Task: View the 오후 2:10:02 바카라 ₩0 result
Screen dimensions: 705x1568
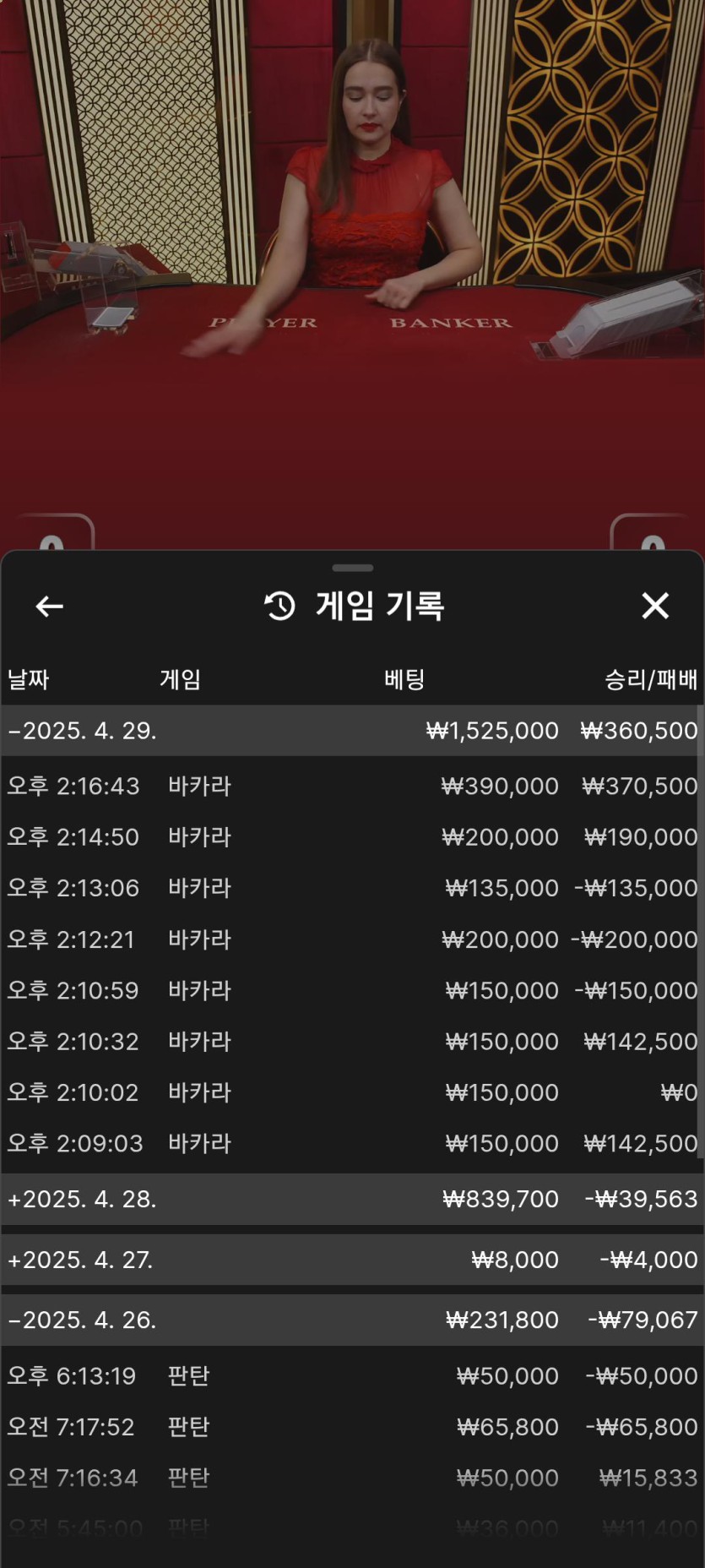Action: coord(352,1092)
